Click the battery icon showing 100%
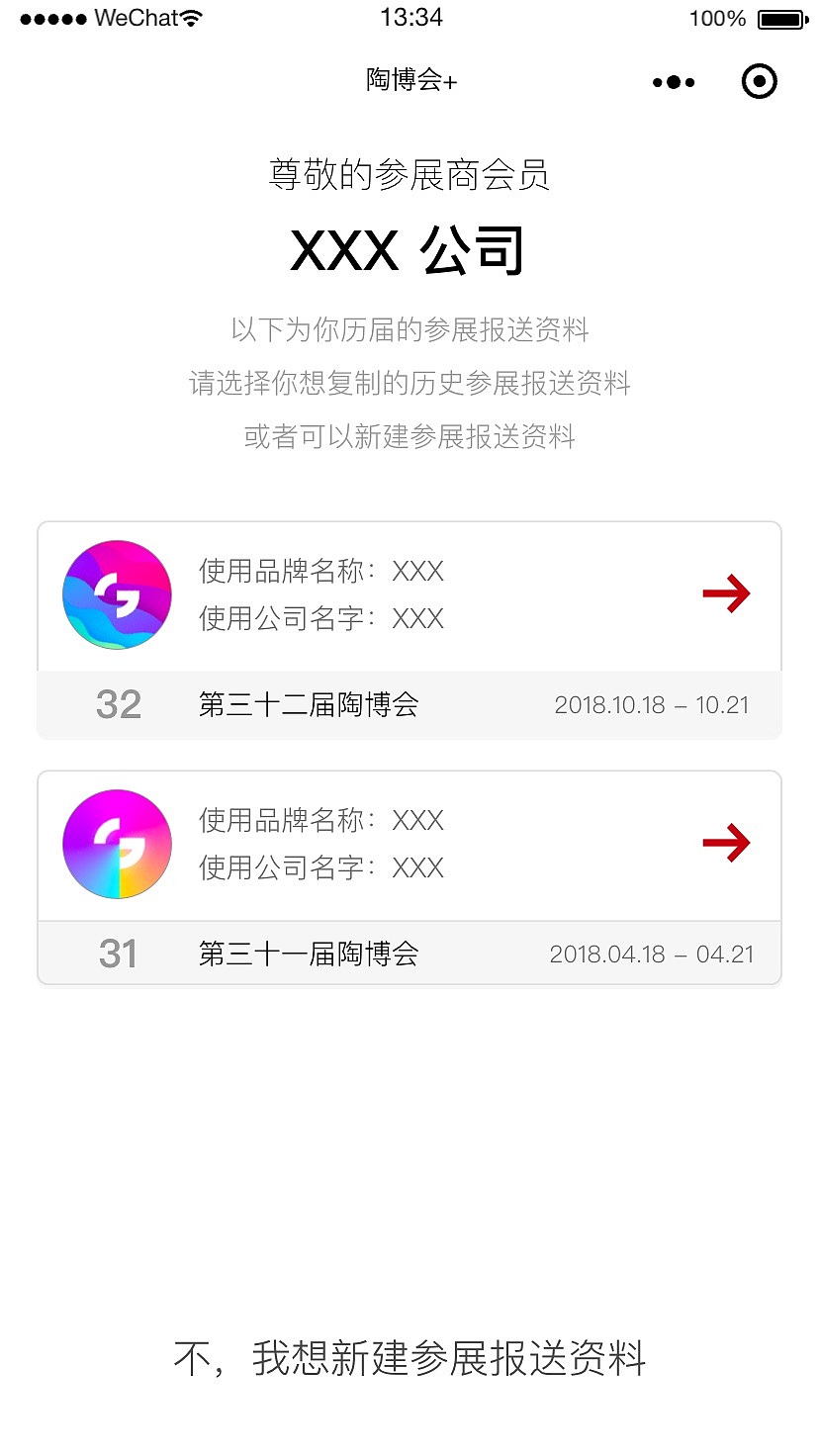The width and height of the screenshot is (819, 1456). (x=776, y=18)
